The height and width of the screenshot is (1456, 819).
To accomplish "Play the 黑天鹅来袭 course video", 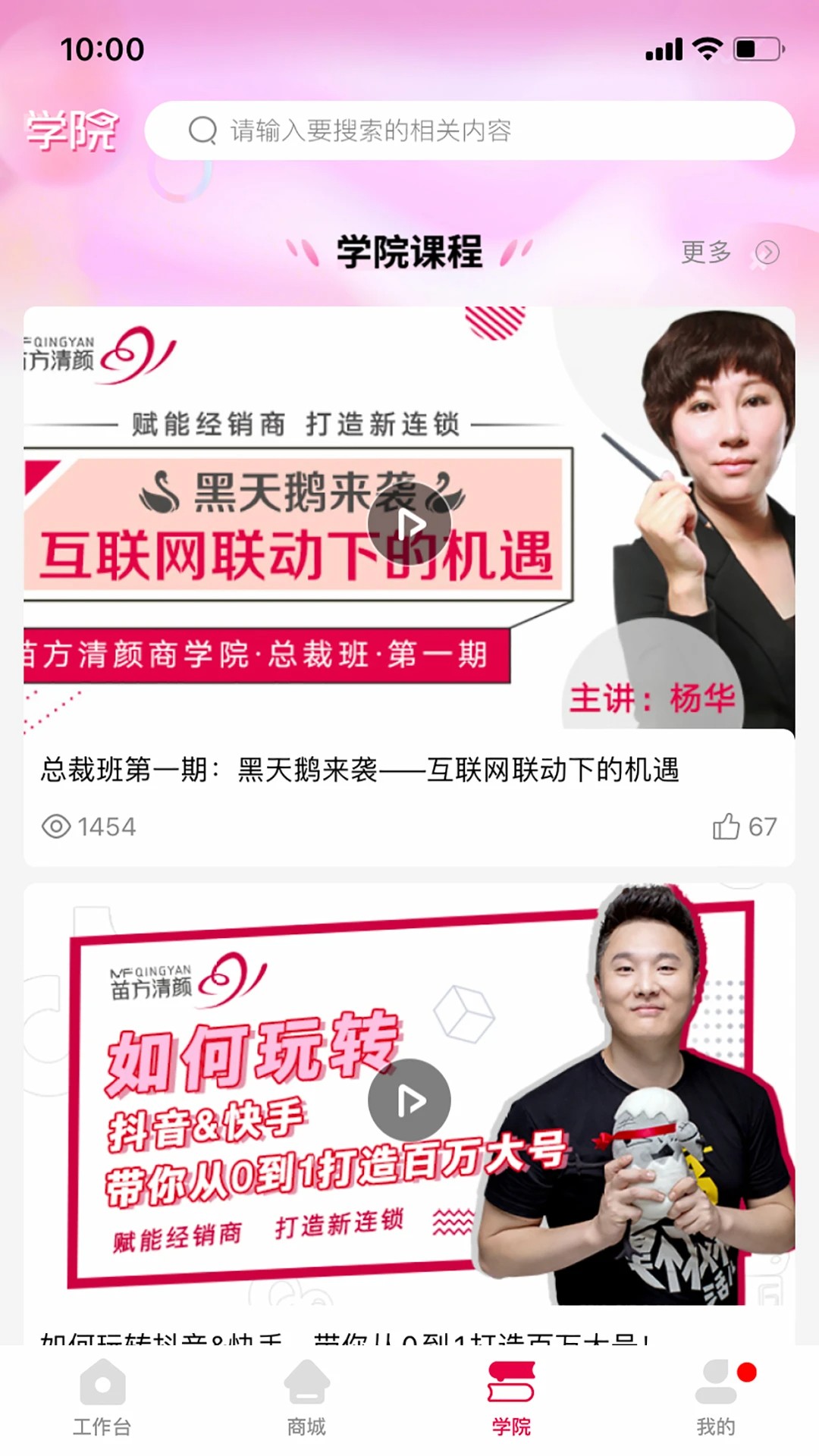I will pos(409,523).
